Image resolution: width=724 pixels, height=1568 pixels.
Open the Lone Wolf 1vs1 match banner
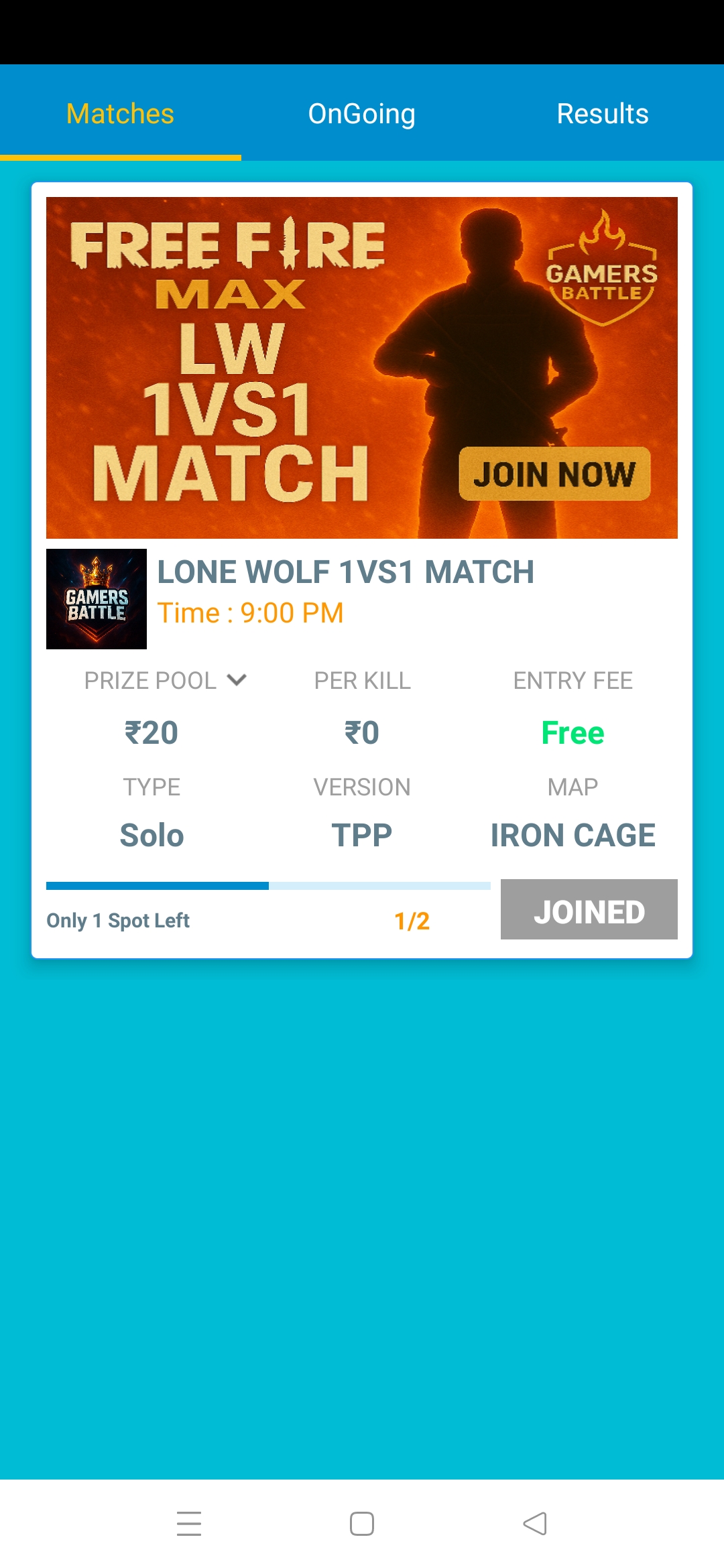coord(361,367)
